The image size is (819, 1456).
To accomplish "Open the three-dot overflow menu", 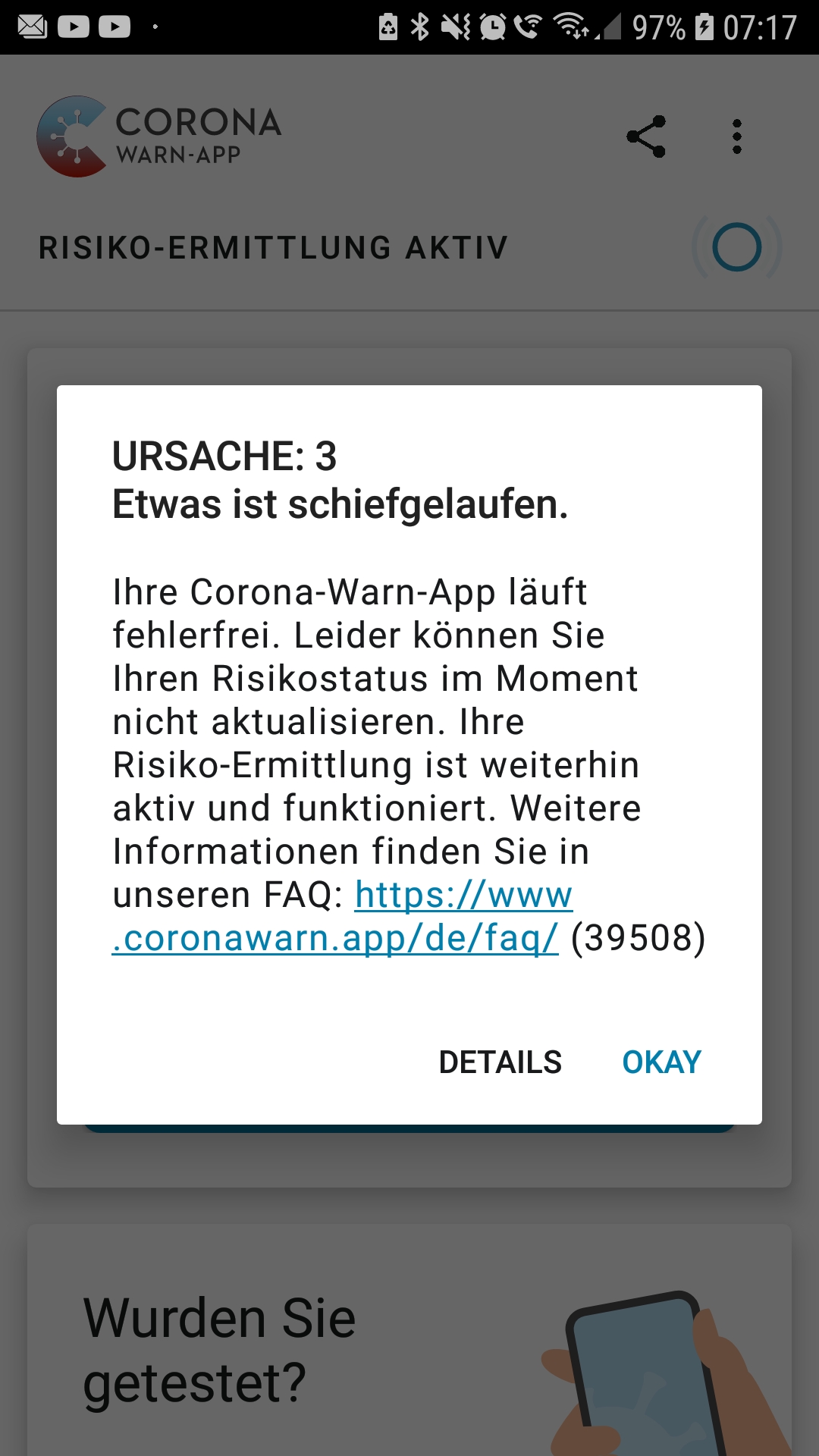I will pyautogui.click(x=736, y=136).
